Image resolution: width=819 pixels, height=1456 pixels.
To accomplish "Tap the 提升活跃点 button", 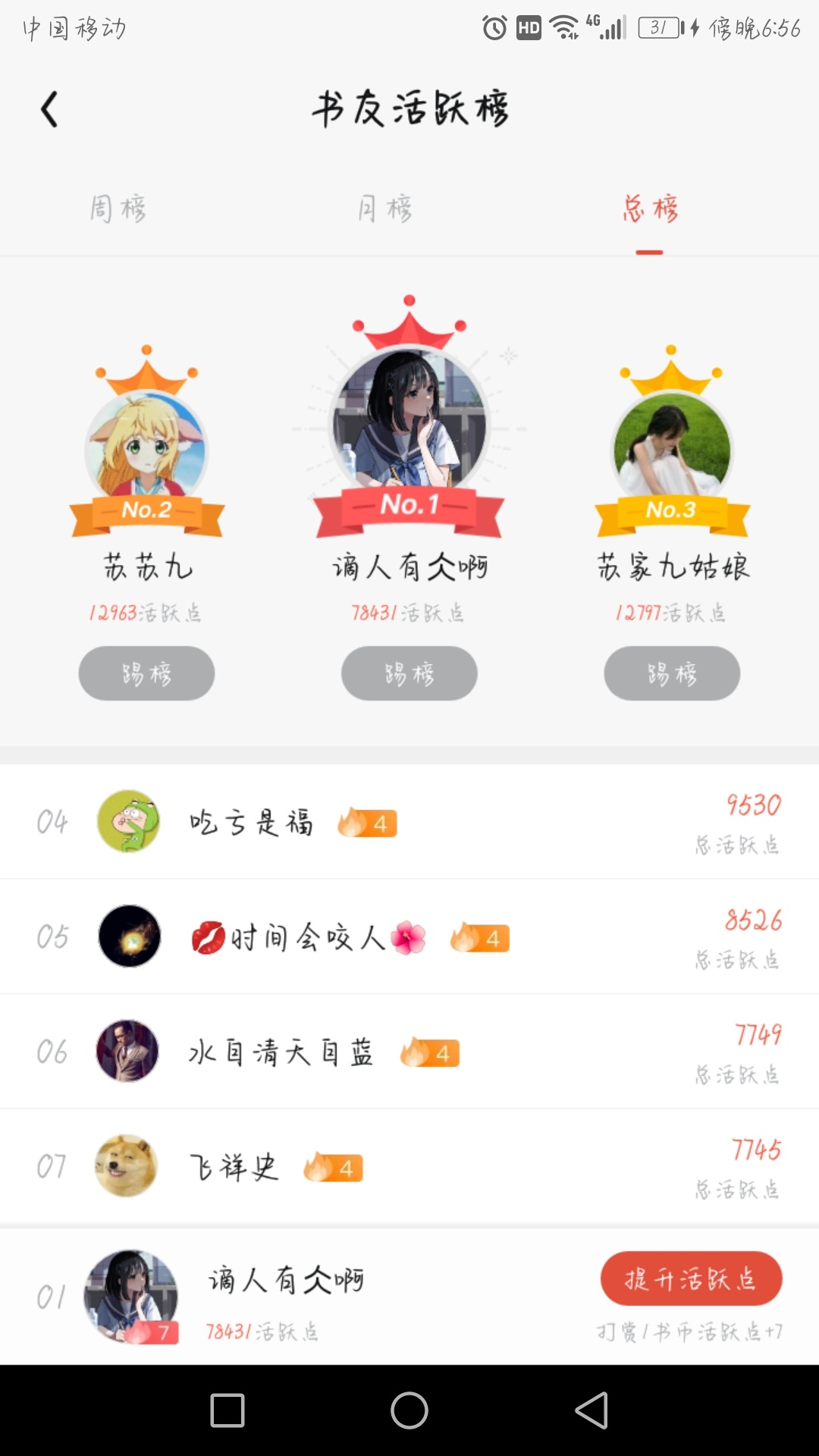I will coord(691,1279).
